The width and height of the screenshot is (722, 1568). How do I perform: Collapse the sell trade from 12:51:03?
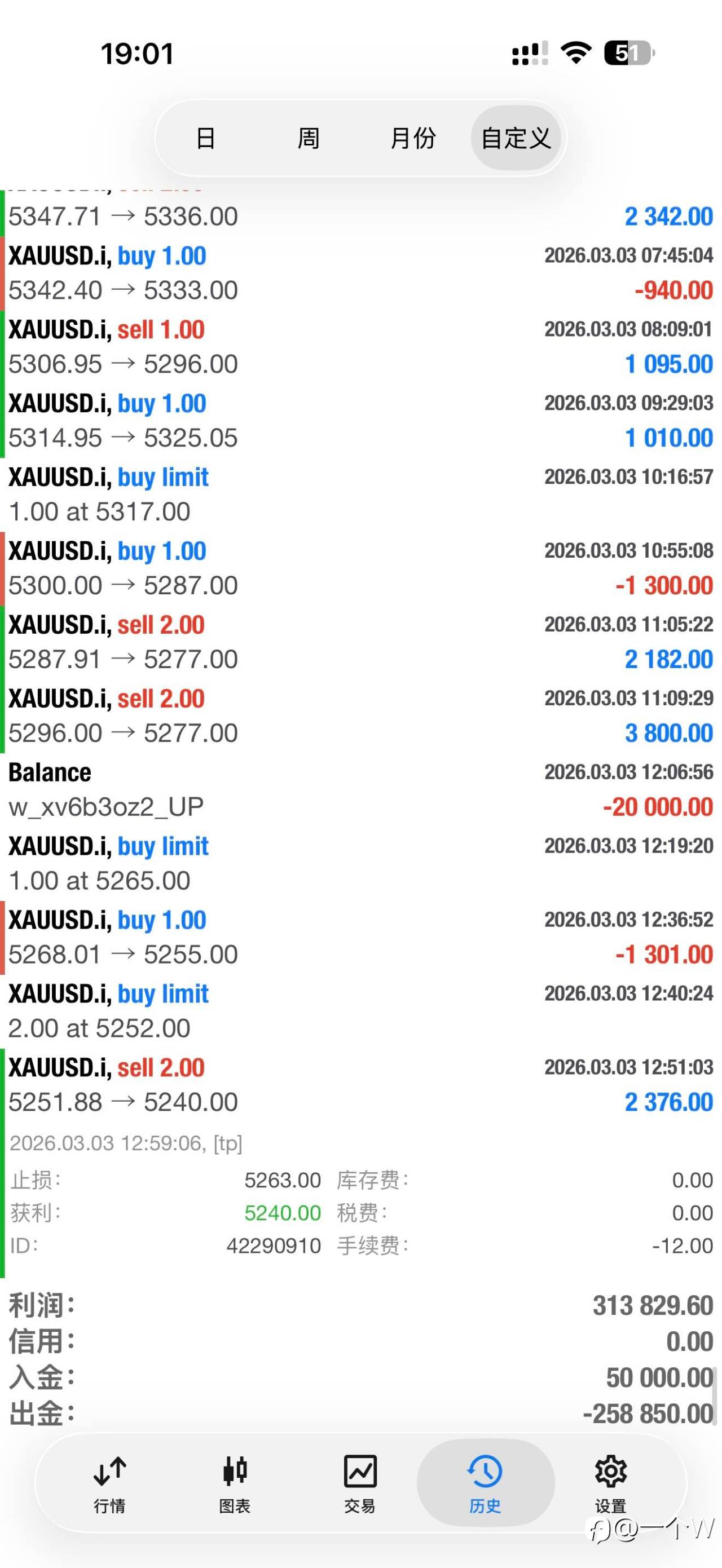(x=360, y=1085)
